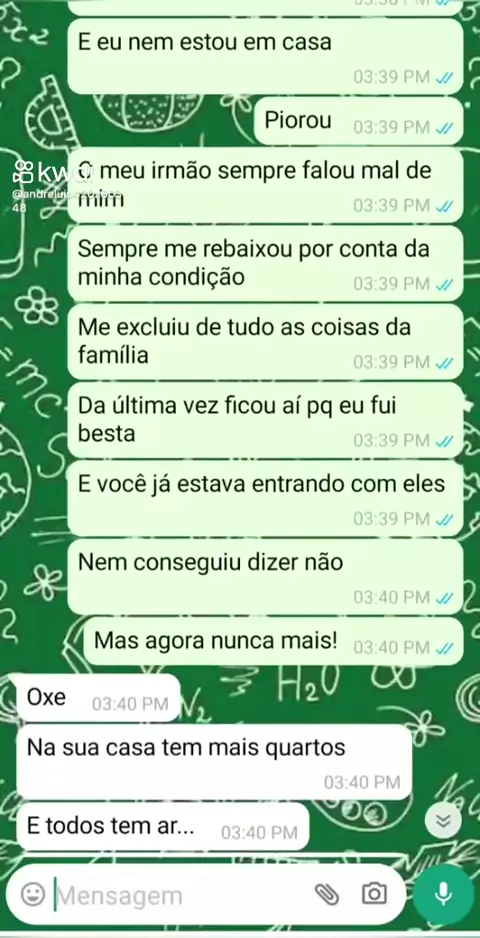Focus the Mensagem text field
Viewport: 480px width, 938px height.
[x=180, y=896]
